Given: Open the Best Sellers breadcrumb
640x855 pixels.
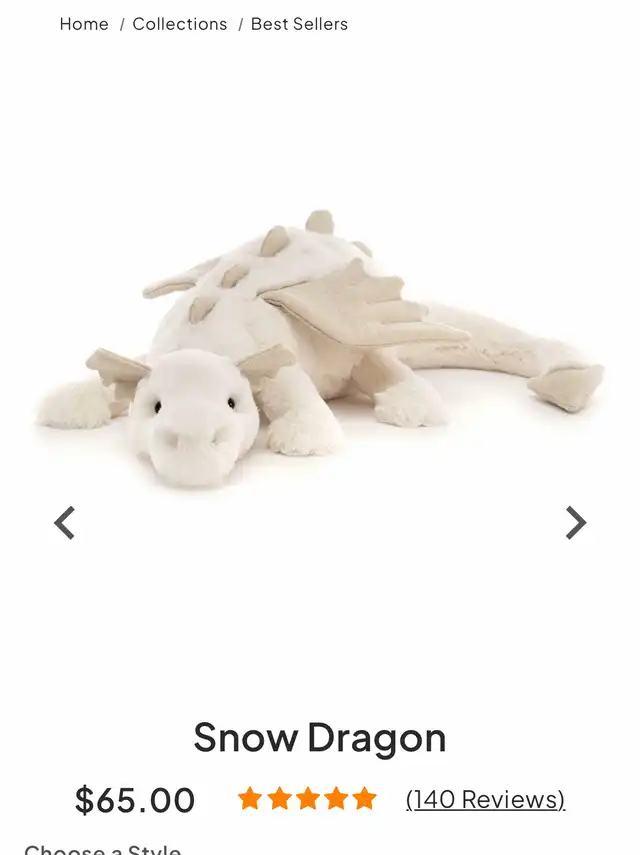Looking at the screenshot, I should pyautogui.click(x=299, y=24).
